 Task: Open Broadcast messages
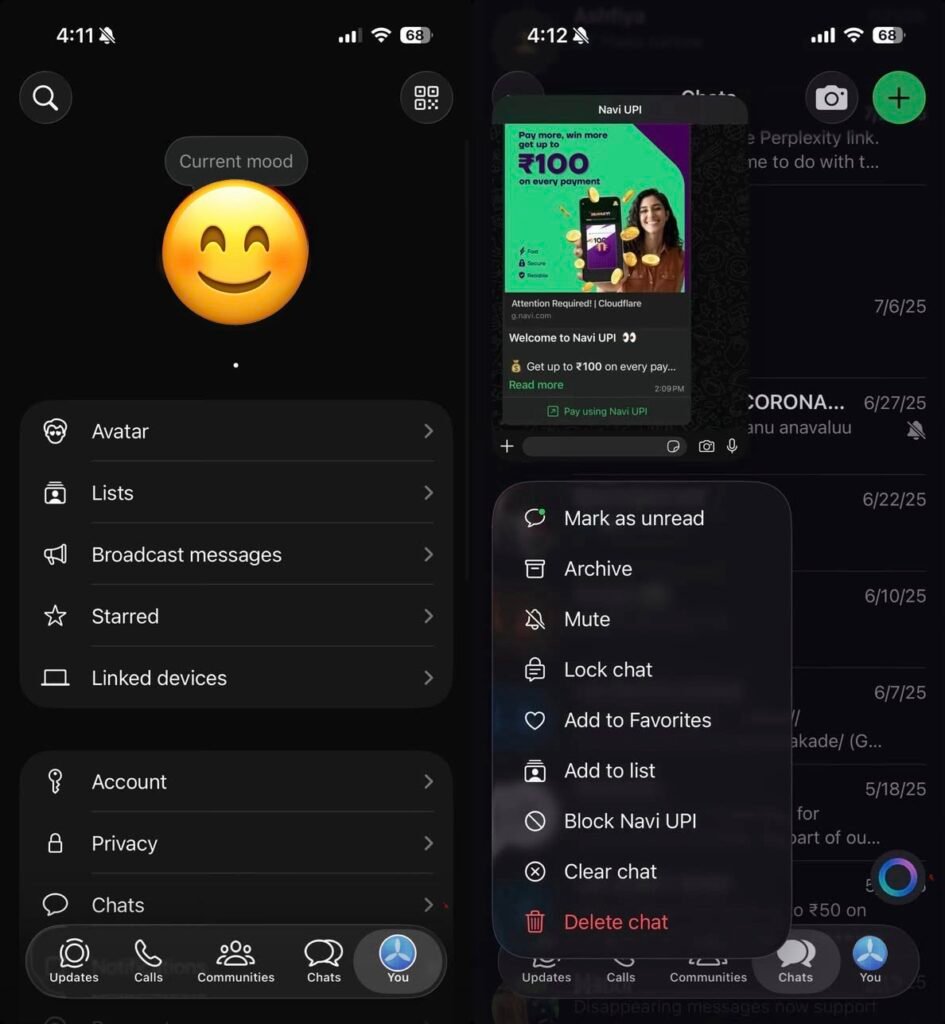(x=236, y=555)
